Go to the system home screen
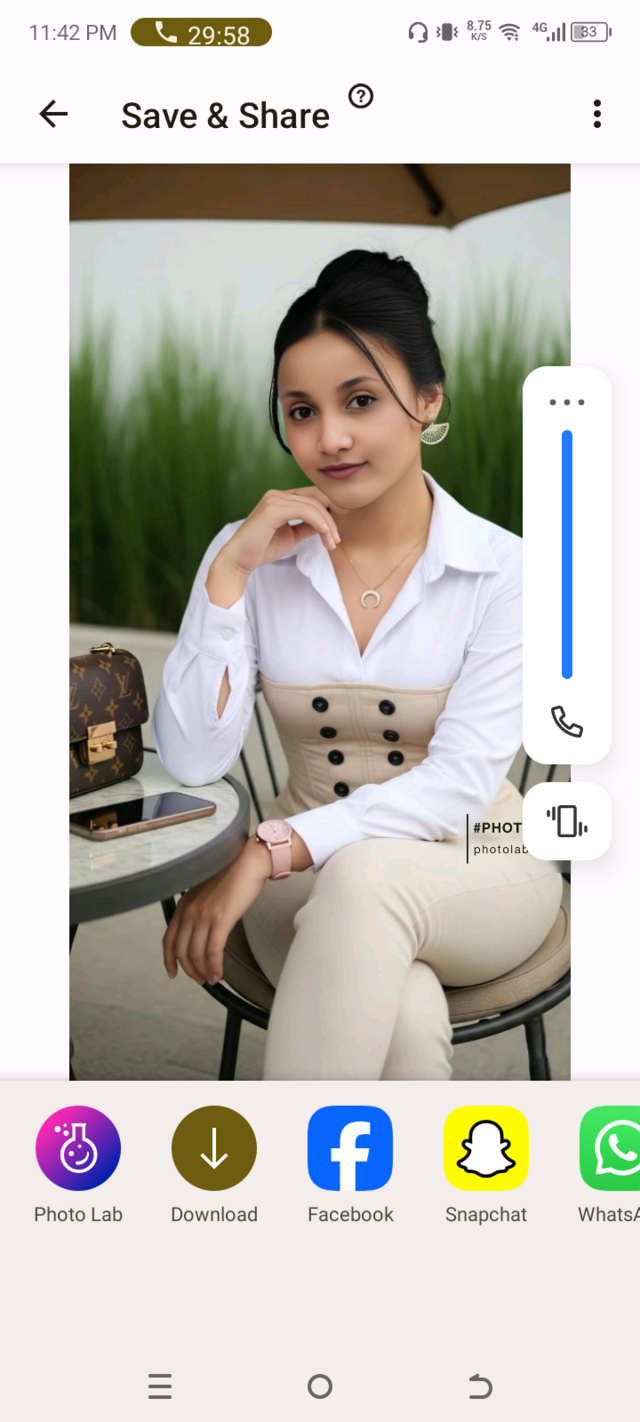Screen dimensions: 640x1422 (320, 1386)
